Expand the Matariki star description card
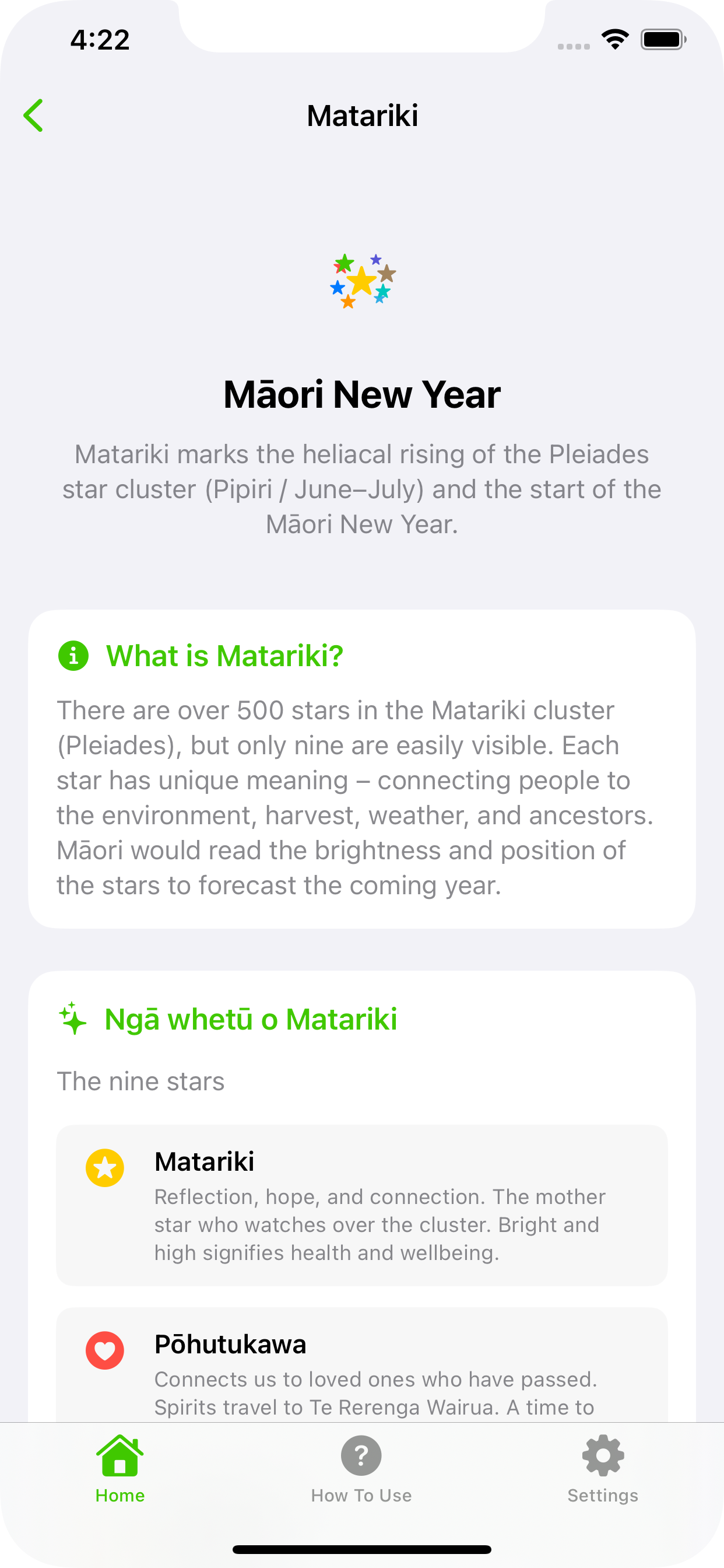 [361, 1205]
